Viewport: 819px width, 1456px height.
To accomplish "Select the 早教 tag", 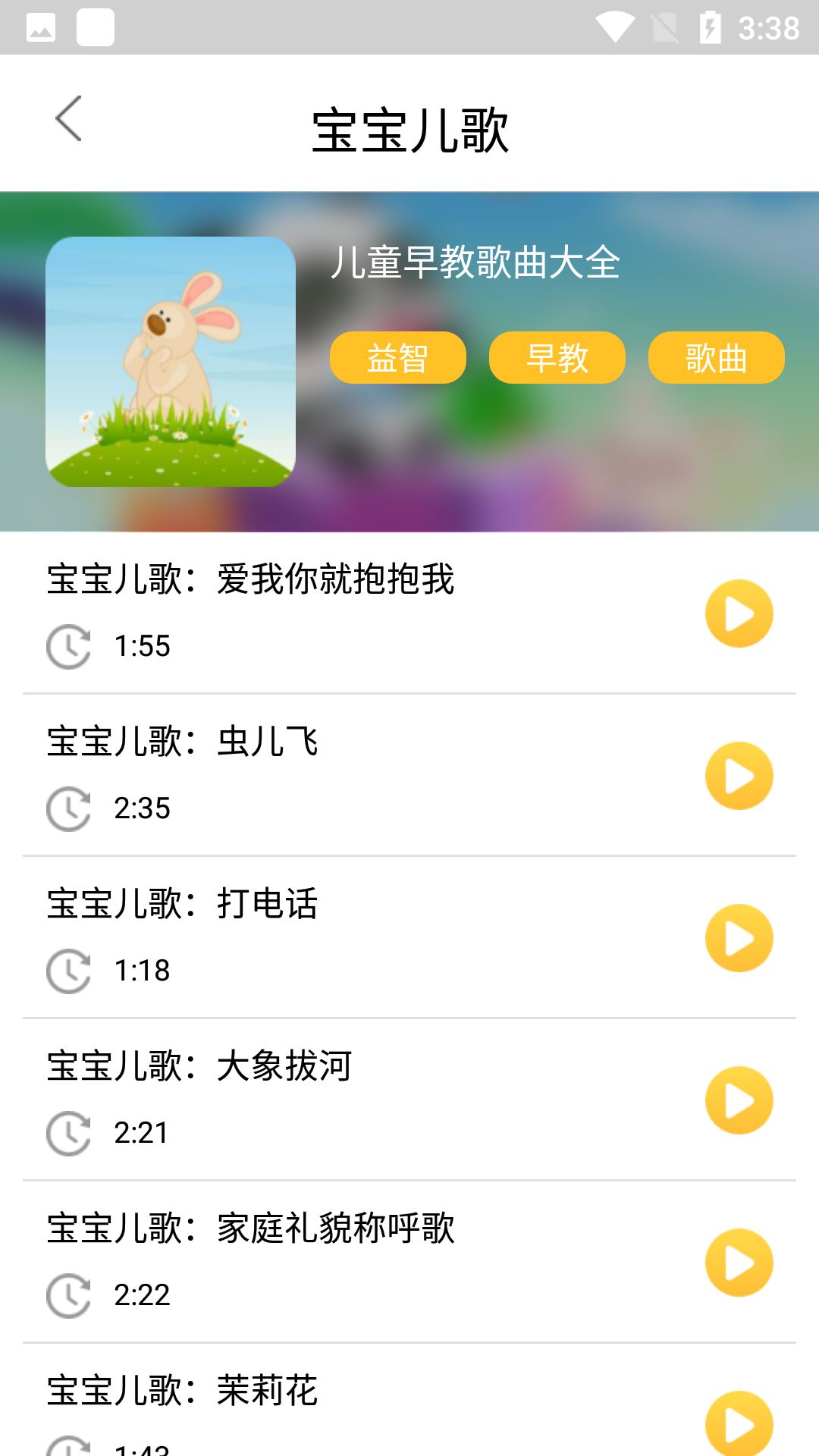I will pyautogui.click(x=557, y=356).
